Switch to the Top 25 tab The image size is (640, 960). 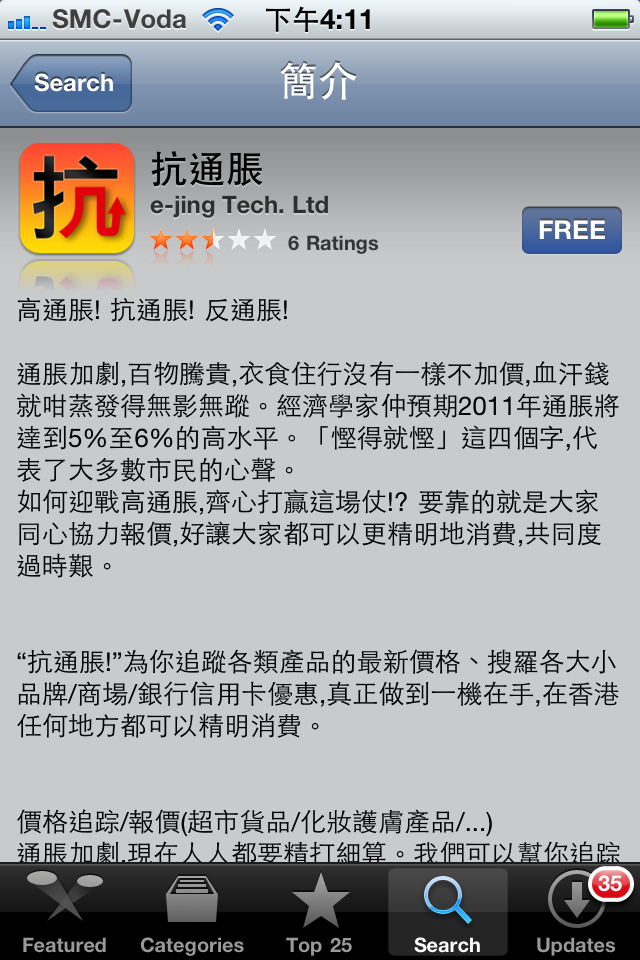click(320, 913)
